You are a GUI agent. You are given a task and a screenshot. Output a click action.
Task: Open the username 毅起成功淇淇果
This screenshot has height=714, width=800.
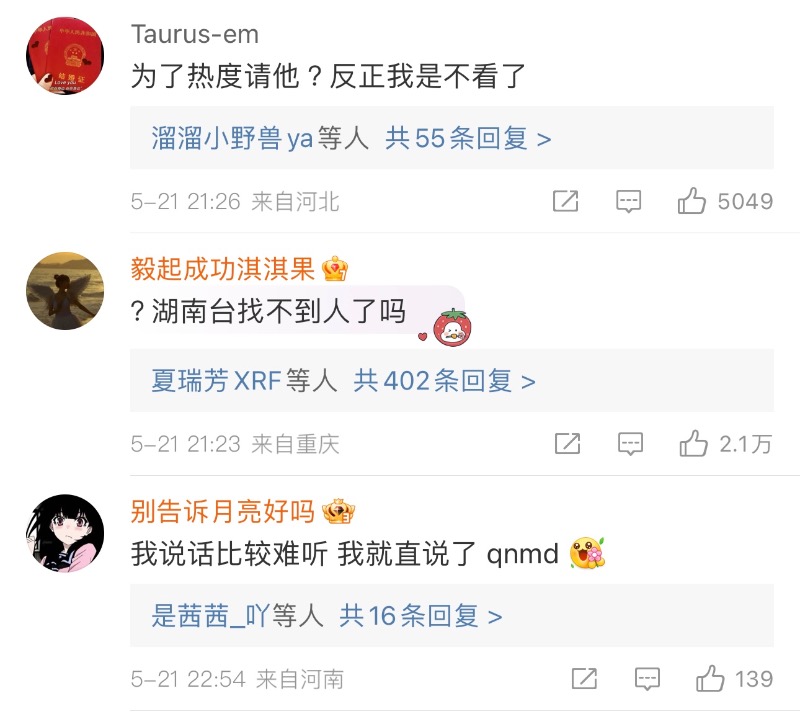coord(222,268)
